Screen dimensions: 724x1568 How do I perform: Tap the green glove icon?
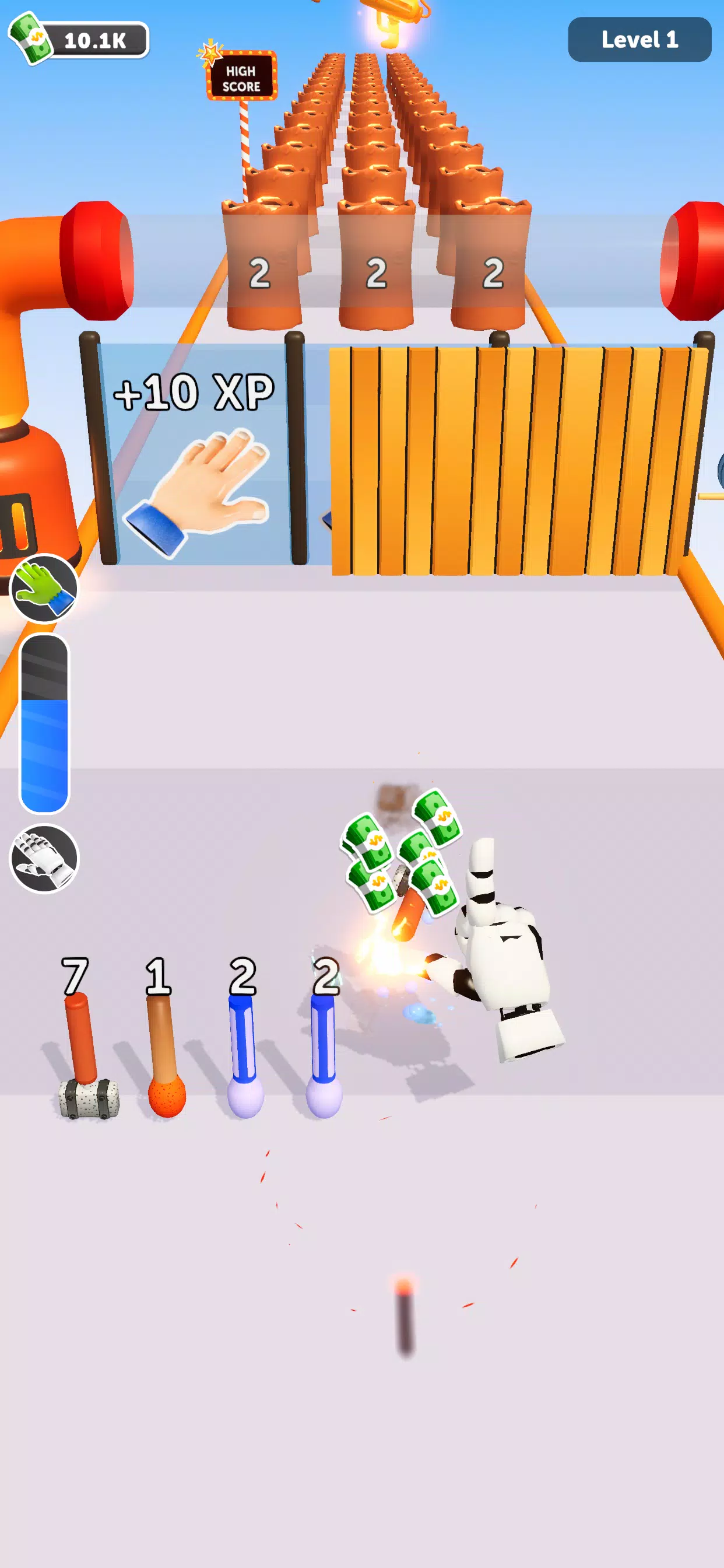[44, 588]
